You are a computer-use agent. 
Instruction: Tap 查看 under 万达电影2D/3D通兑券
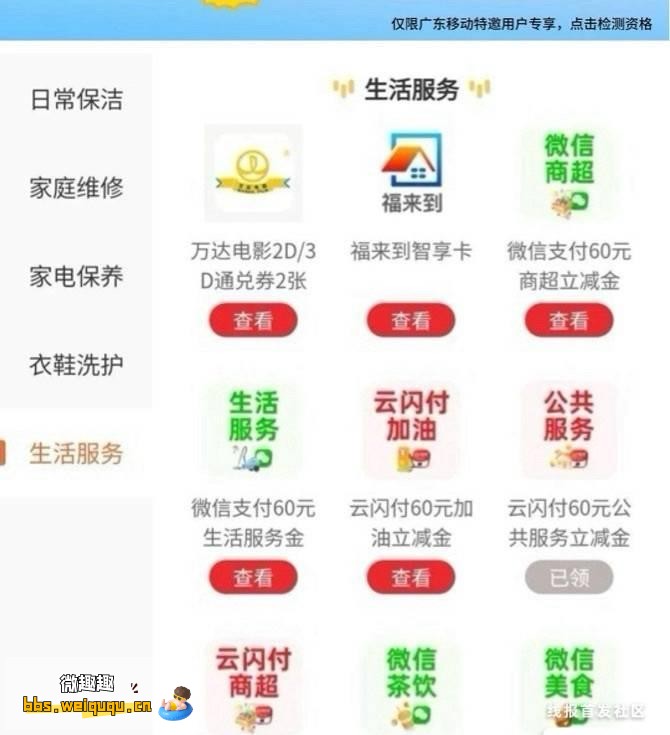pos(253,321)
